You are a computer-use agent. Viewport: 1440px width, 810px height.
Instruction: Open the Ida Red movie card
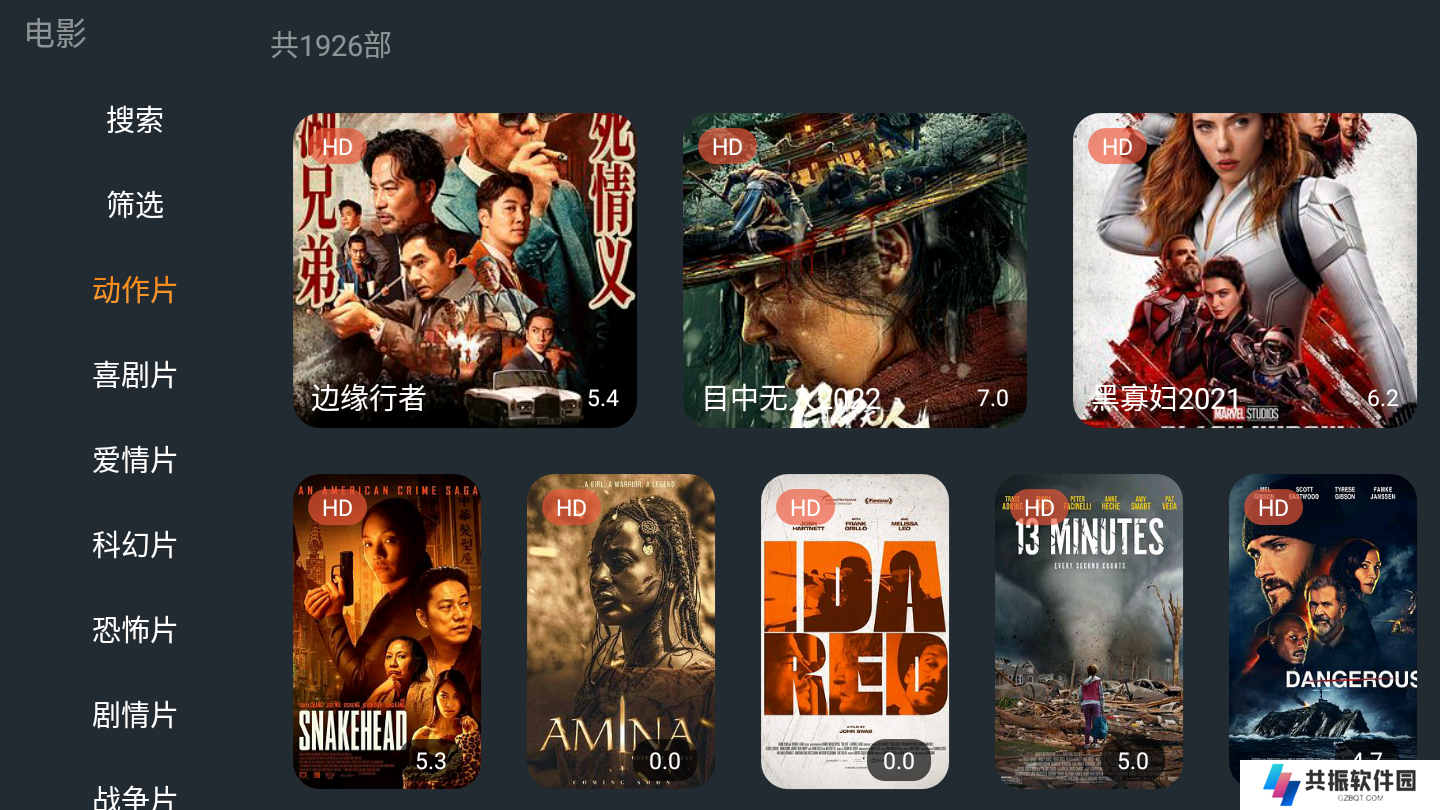[855, 631]
